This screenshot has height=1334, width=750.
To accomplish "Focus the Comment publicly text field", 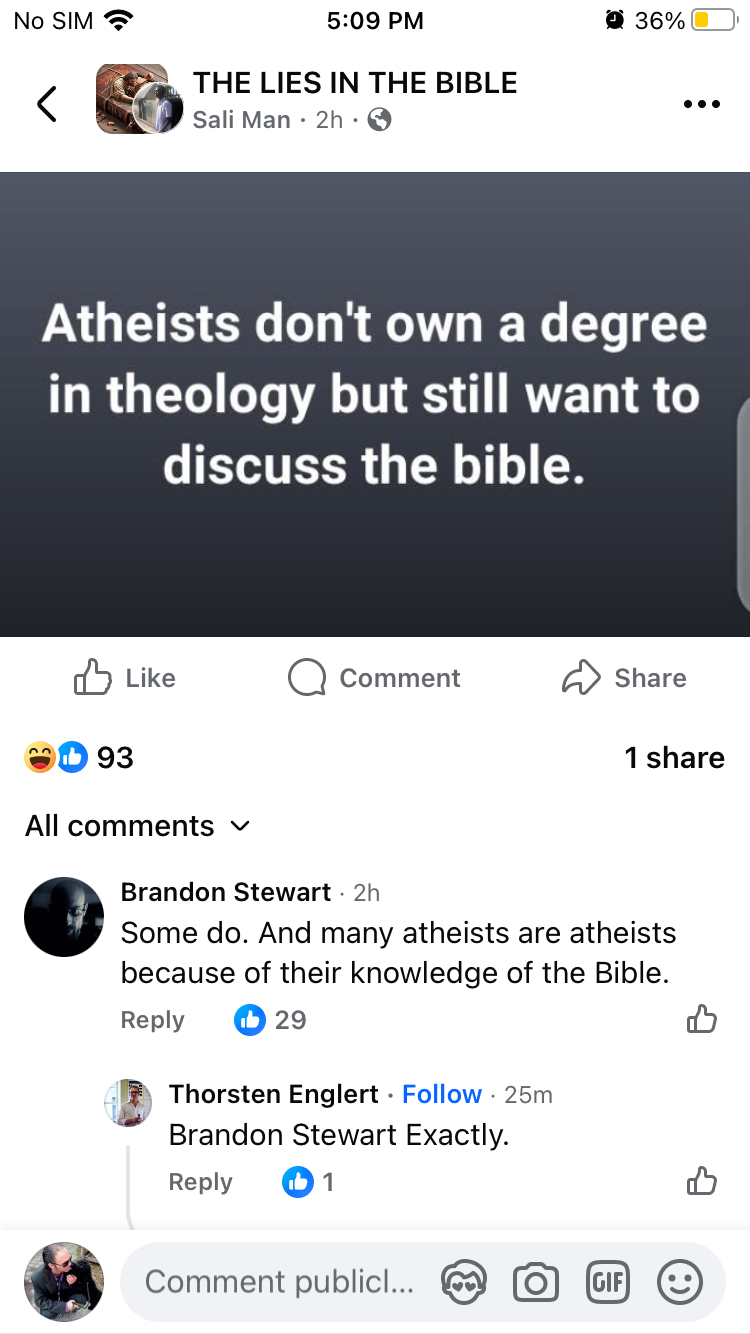I will [x=278, y=1282].
